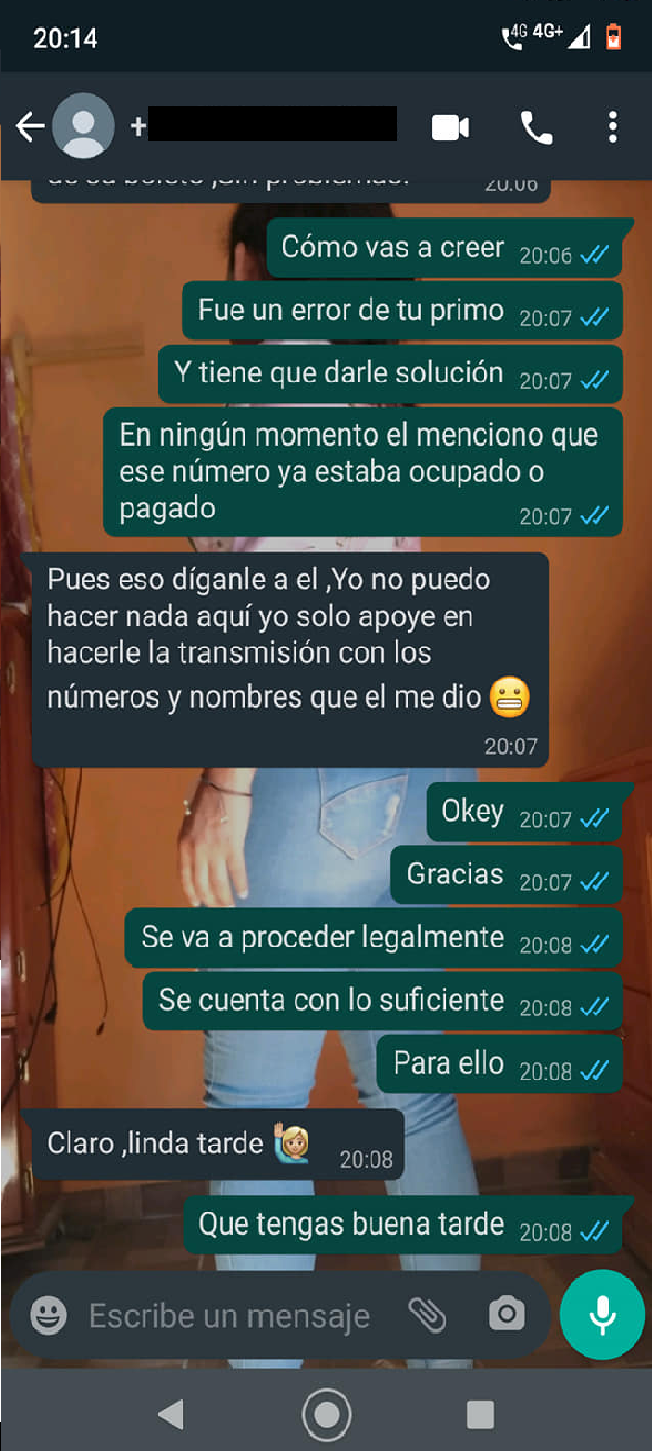The image size is (652, 1451).
Task: Open the emoji picker
Action: [48, 1315]
